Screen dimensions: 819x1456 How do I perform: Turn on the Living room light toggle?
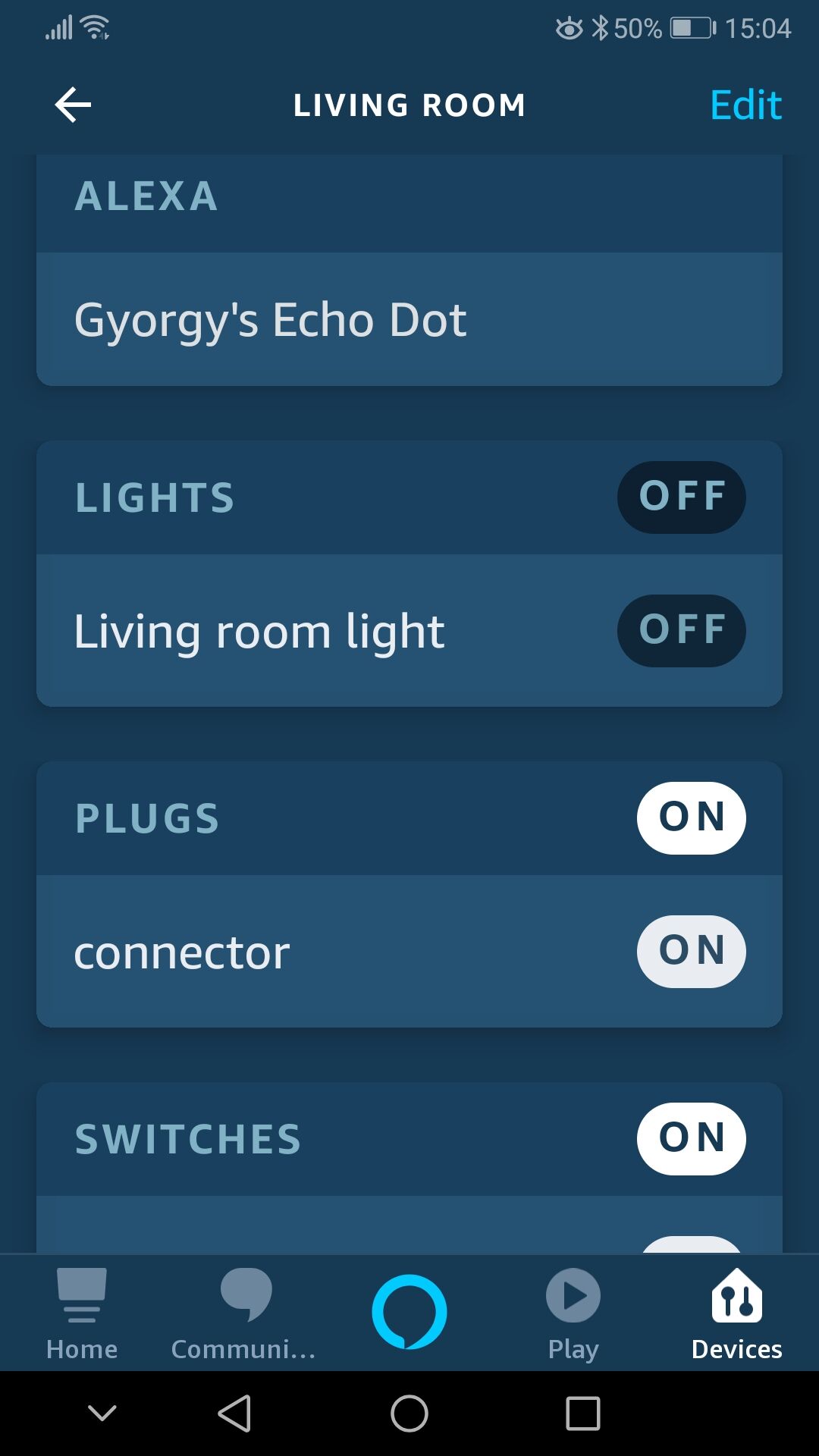click(x=681, y=631)
